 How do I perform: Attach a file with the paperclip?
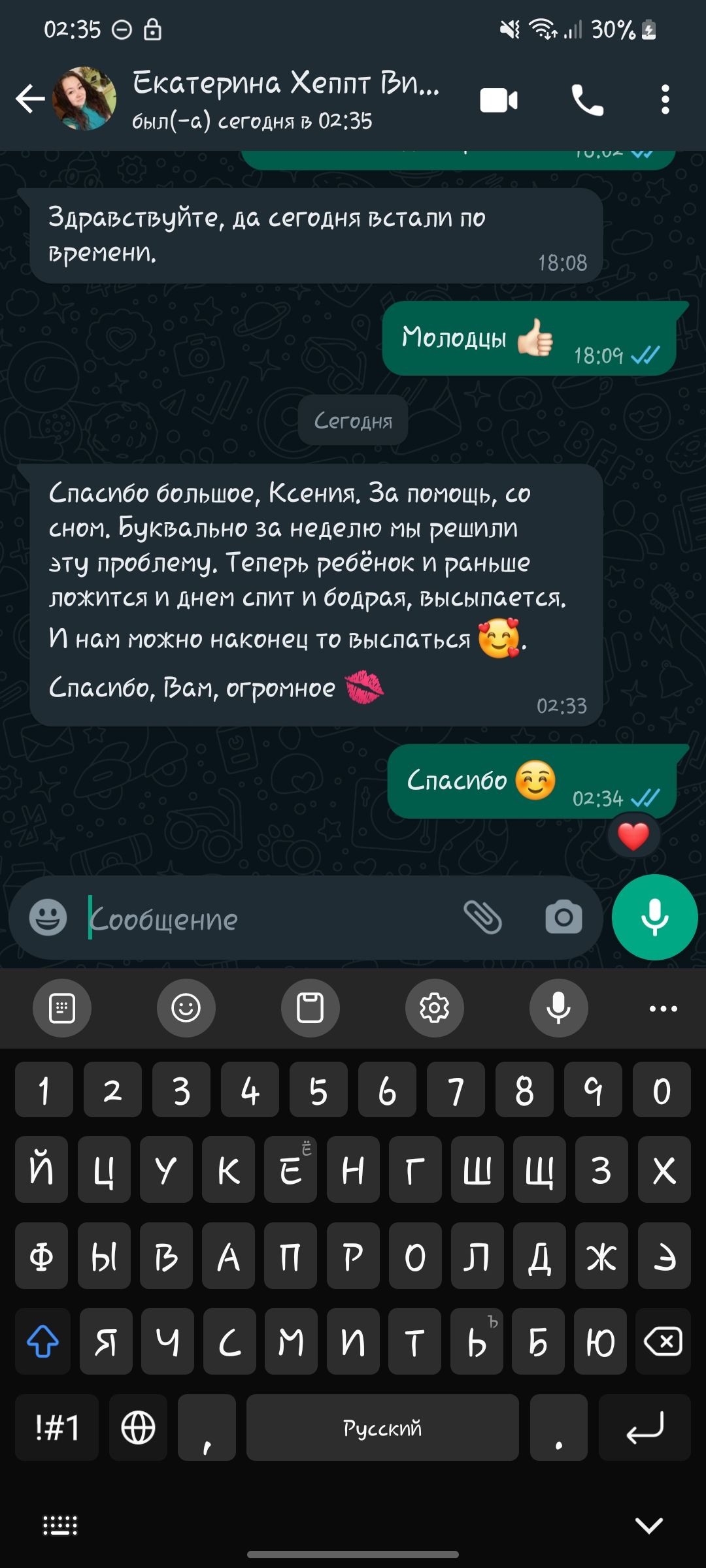coord(482,917)
